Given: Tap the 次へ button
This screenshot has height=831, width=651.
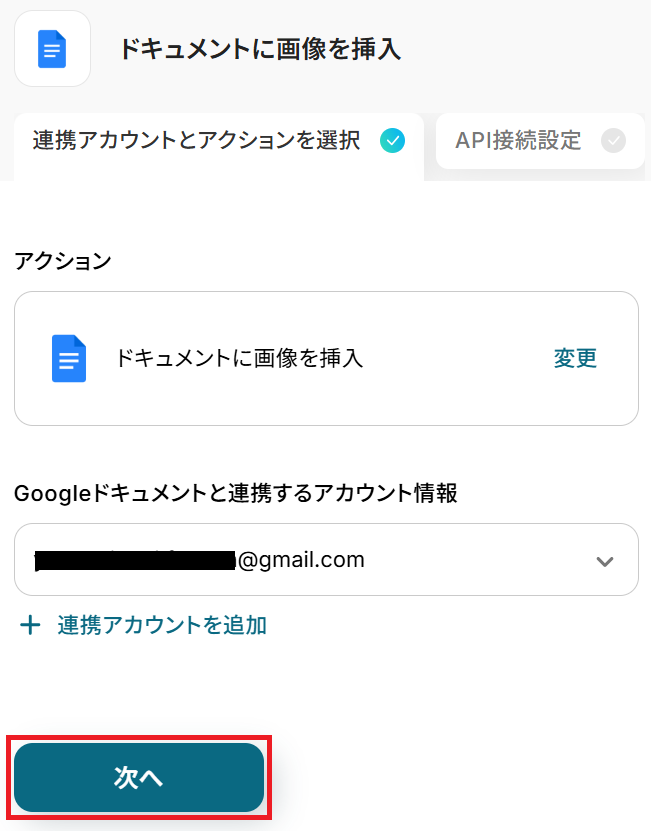Looking at the screenshot, I should point(139,778).
